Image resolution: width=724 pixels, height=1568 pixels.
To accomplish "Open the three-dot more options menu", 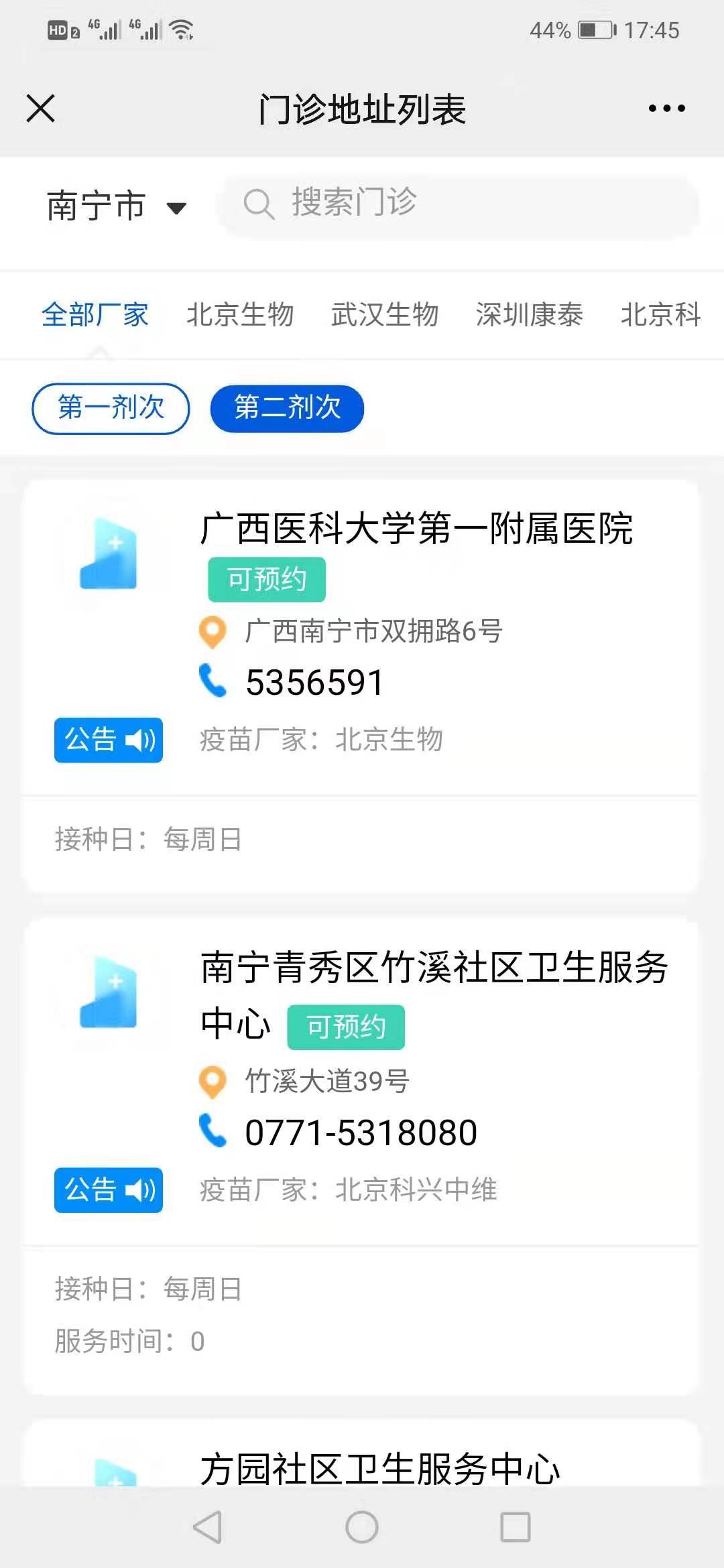I will coord(666,109).
